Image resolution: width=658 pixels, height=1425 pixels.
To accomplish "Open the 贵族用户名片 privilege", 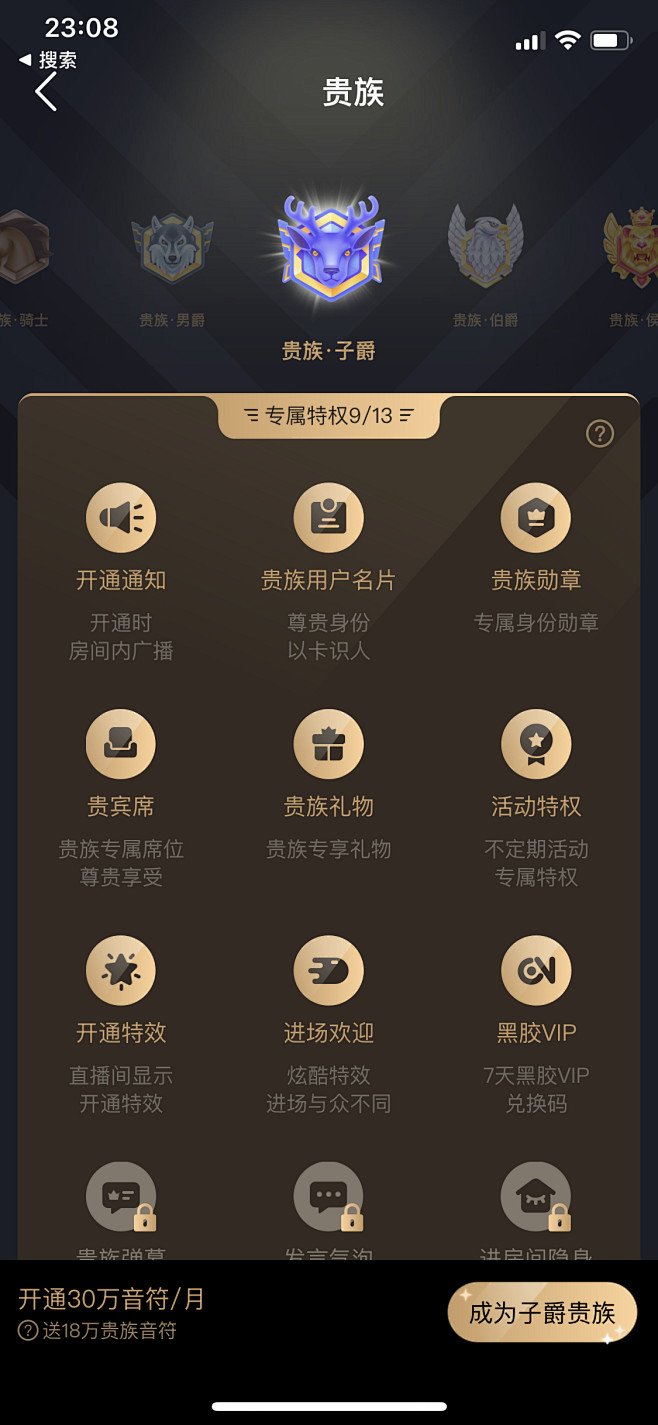I will pos(328,518).
